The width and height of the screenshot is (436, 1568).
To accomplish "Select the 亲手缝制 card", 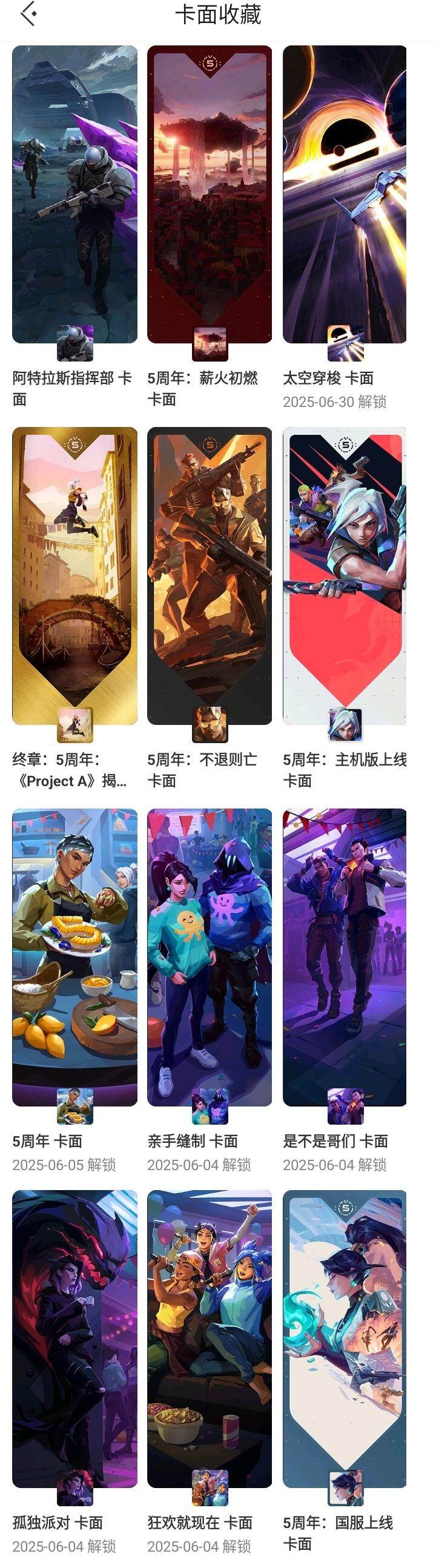I will 210,957.
